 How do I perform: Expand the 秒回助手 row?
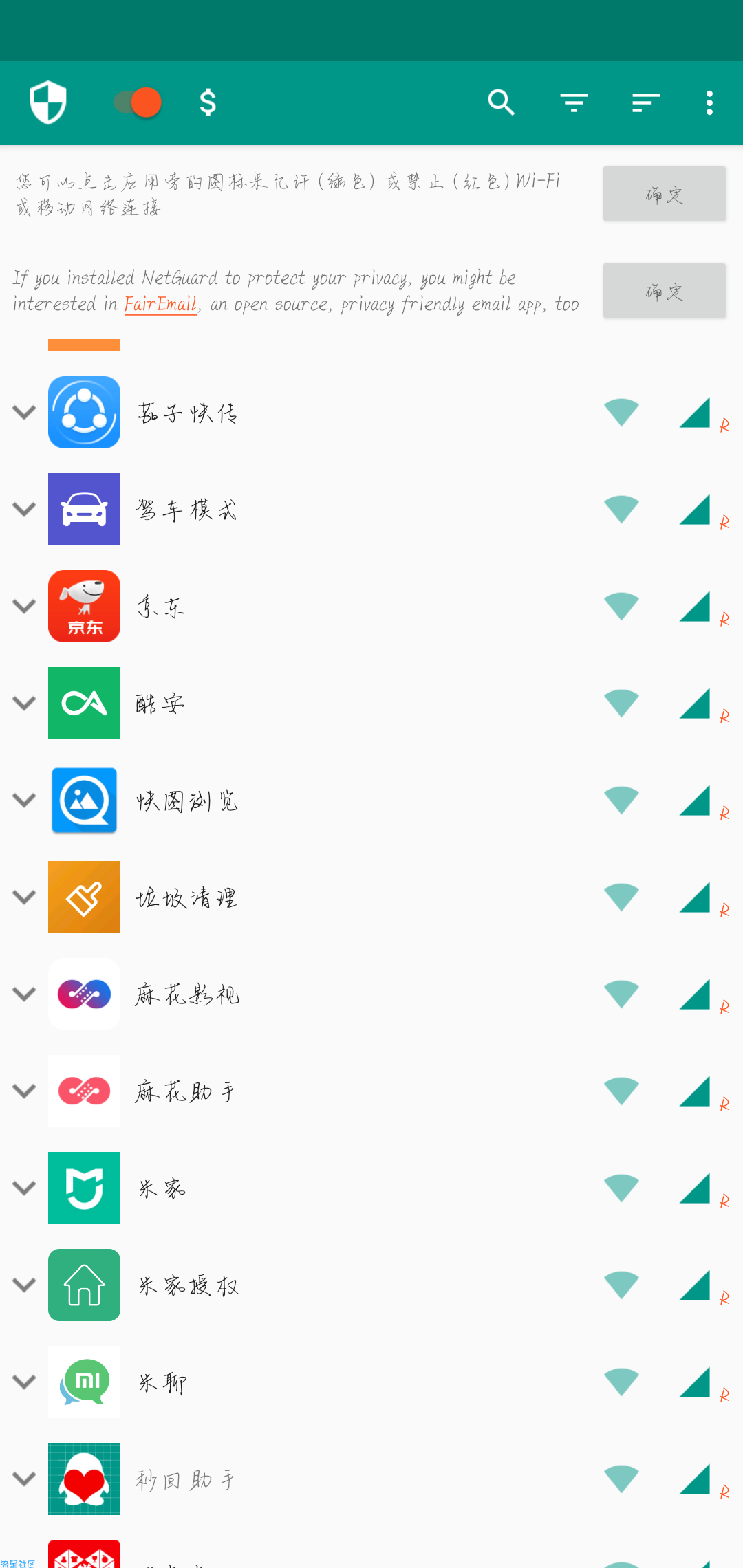(24, 1479)
